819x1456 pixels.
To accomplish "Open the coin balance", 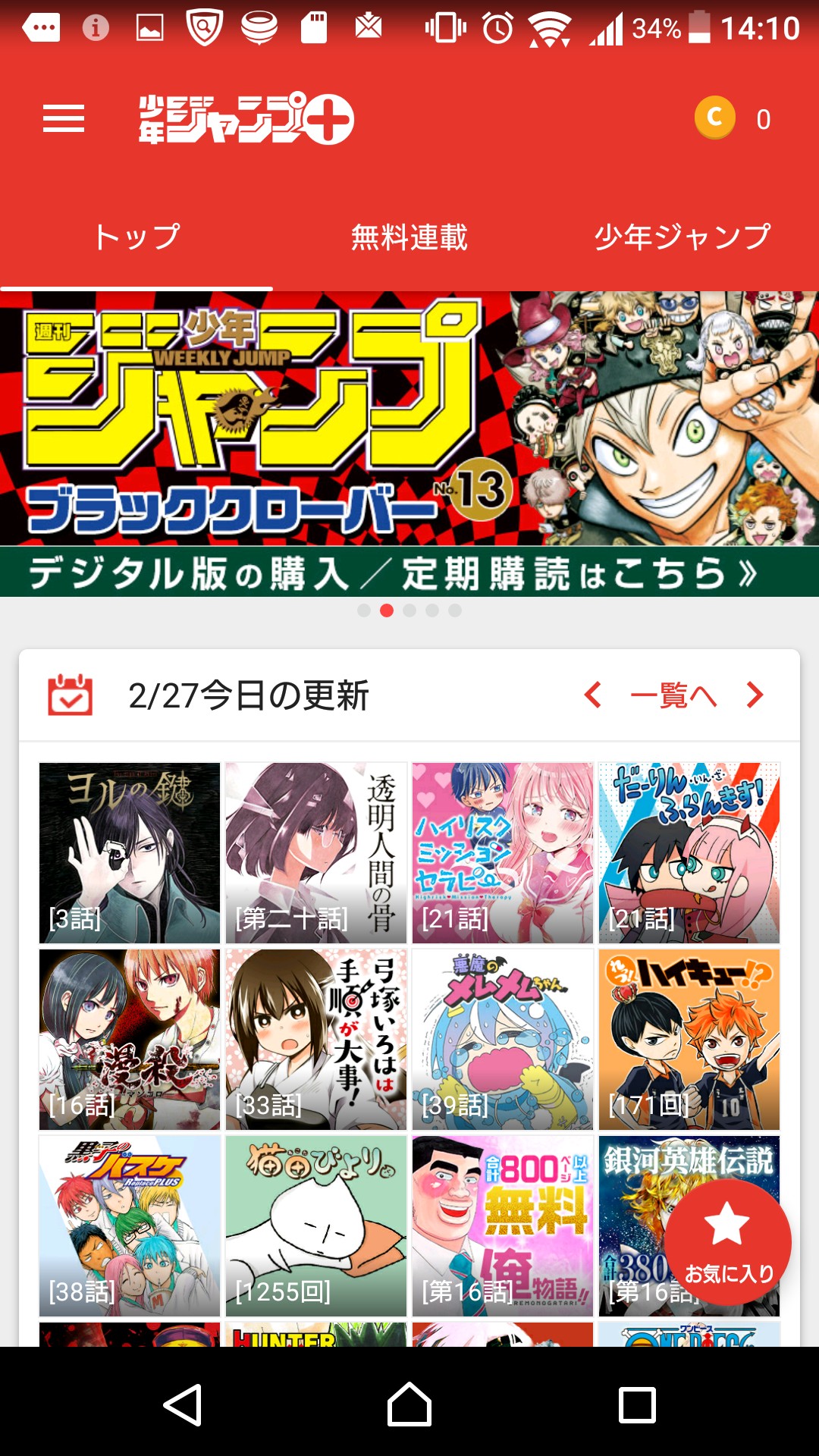I will [732, 119].
